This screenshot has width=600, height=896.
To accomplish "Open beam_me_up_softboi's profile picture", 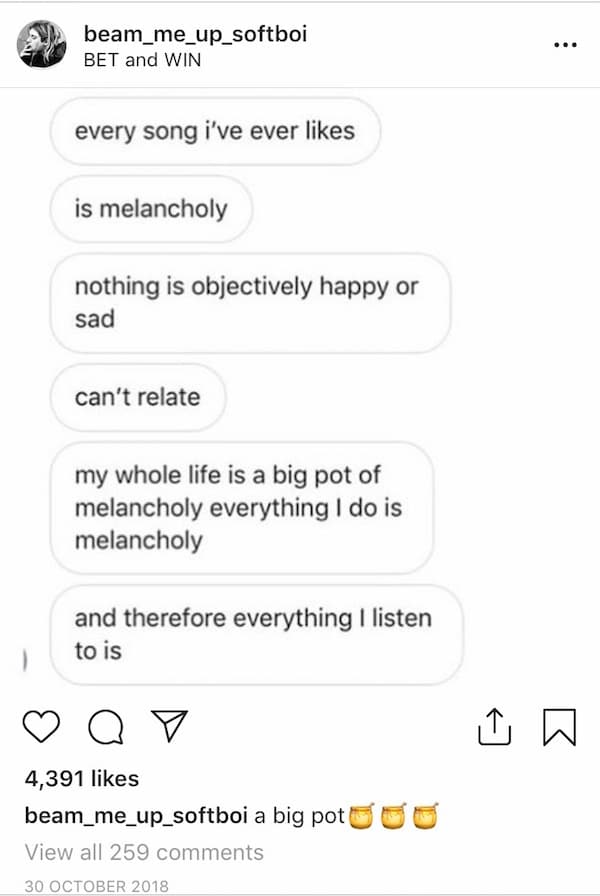I will 42,45.
